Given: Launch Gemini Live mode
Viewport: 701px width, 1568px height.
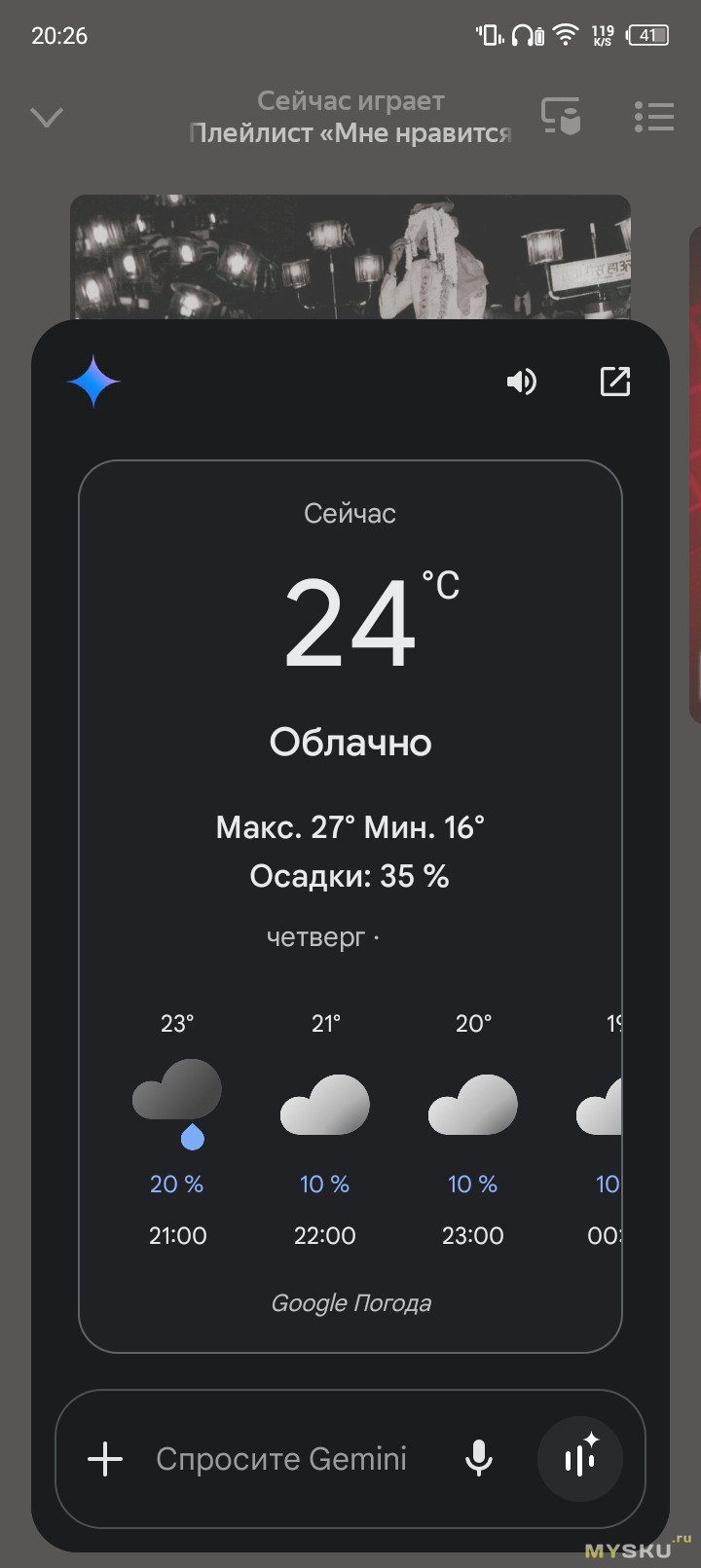Looking at the screenshot, I should point(580,1459).
